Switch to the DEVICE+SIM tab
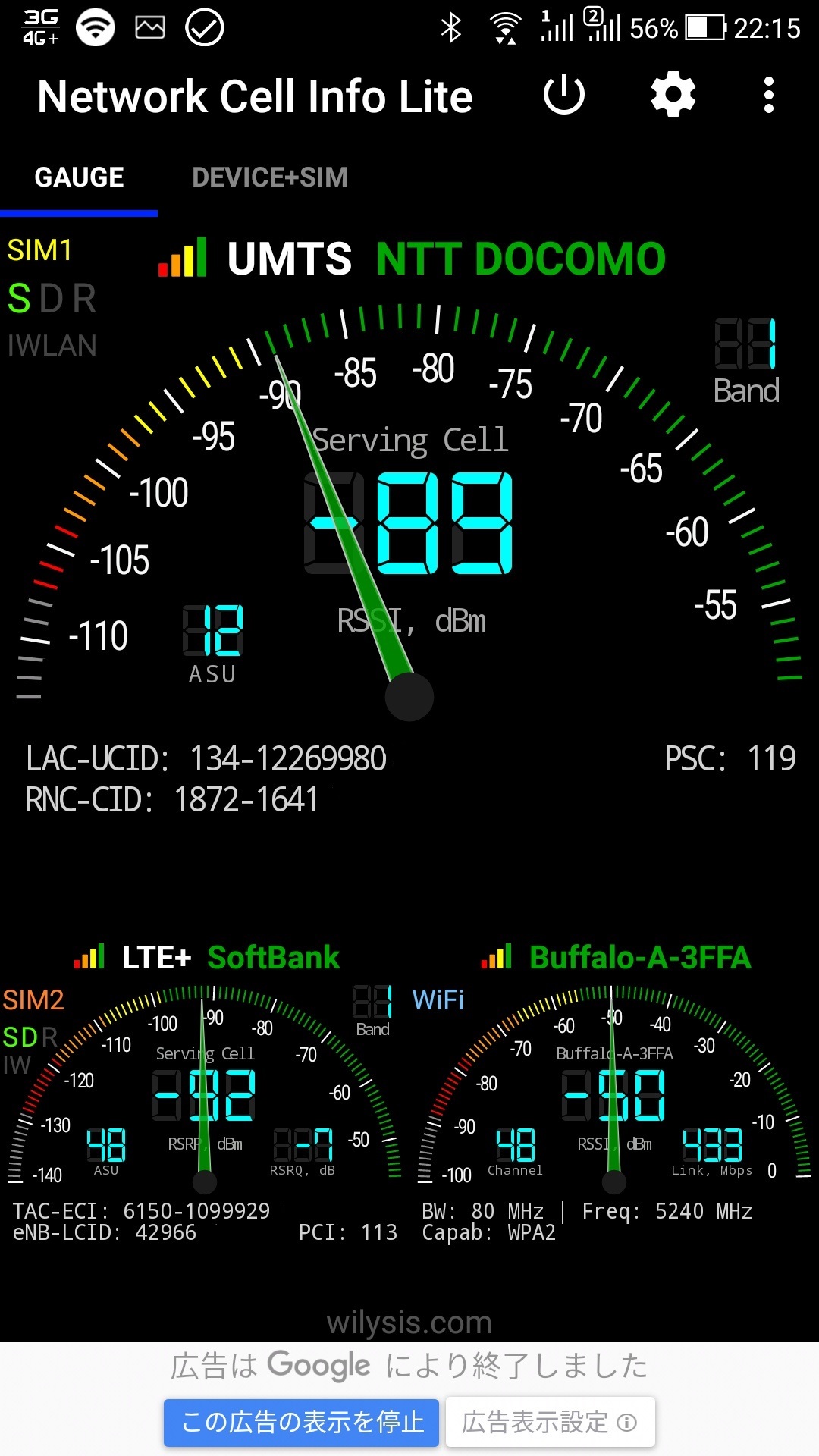This screenshot has width=819, height=1456. pos(270,177)
